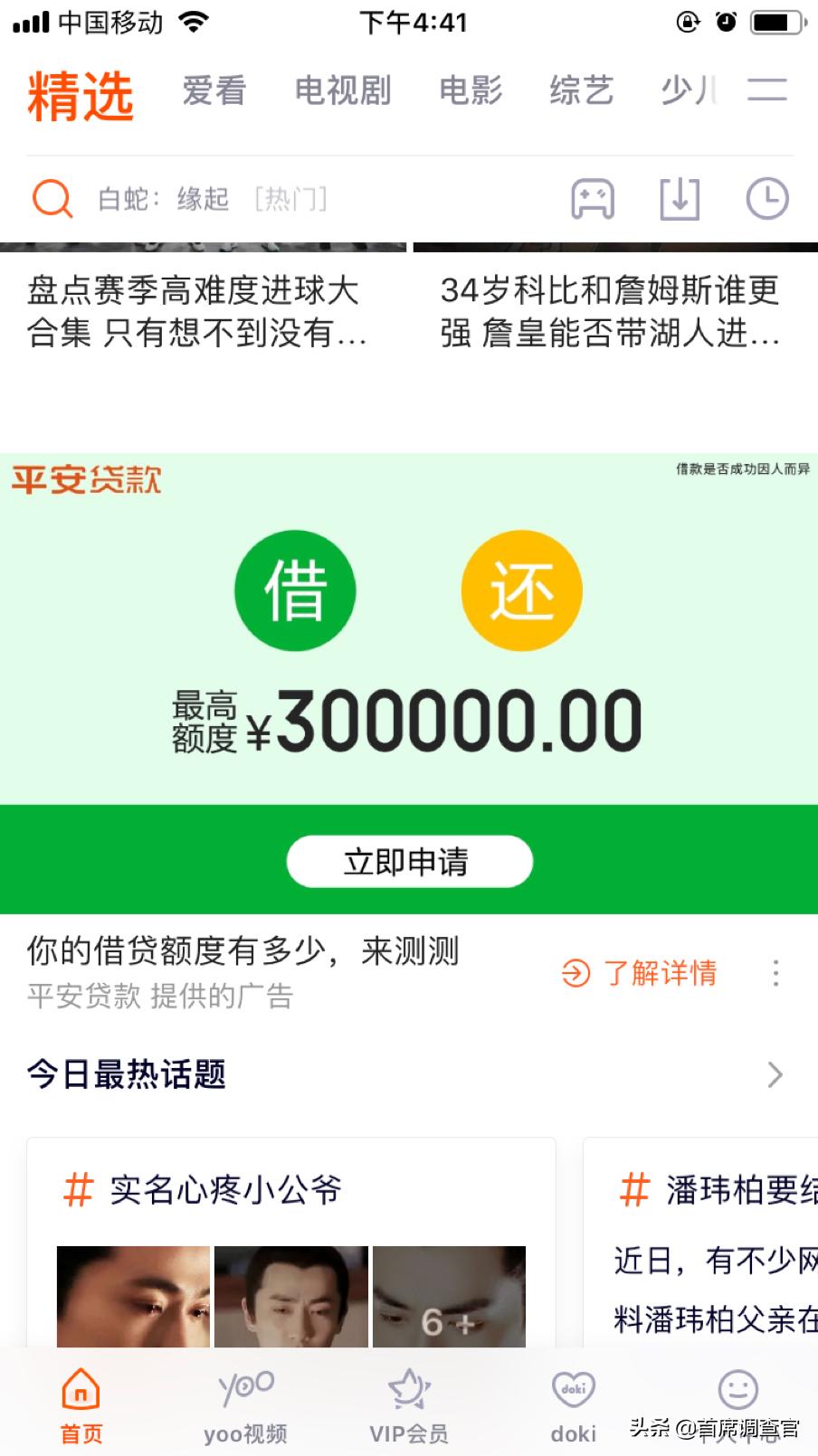Open the viewing history clock icon
The image size is (818, 1456).
coord(768,198)
